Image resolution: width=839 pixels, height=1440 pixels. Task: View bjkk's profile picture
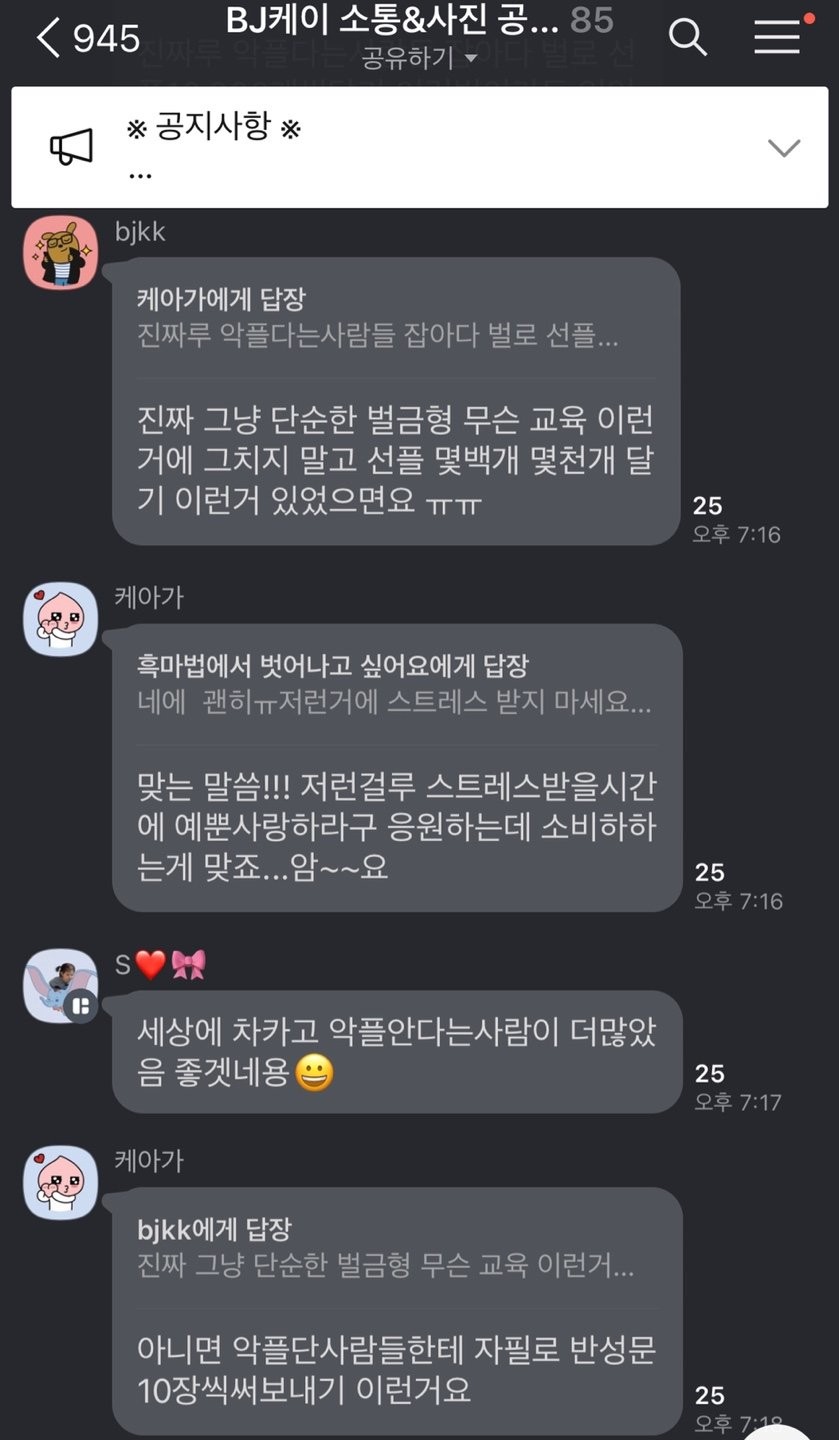[x=61, y=251]
